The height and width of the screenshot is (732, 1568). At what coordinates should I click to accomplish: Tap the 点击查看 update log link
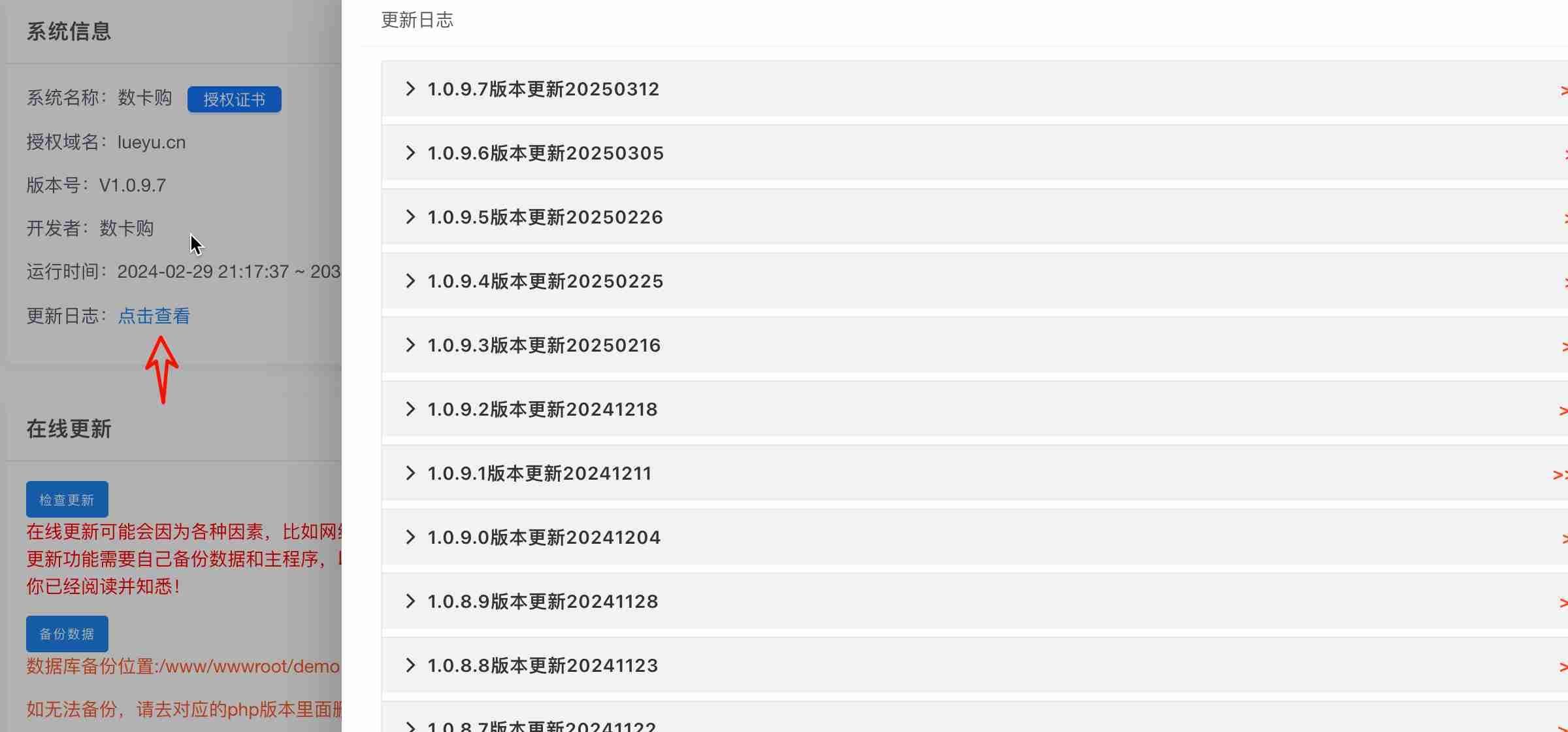coord(154,316)
